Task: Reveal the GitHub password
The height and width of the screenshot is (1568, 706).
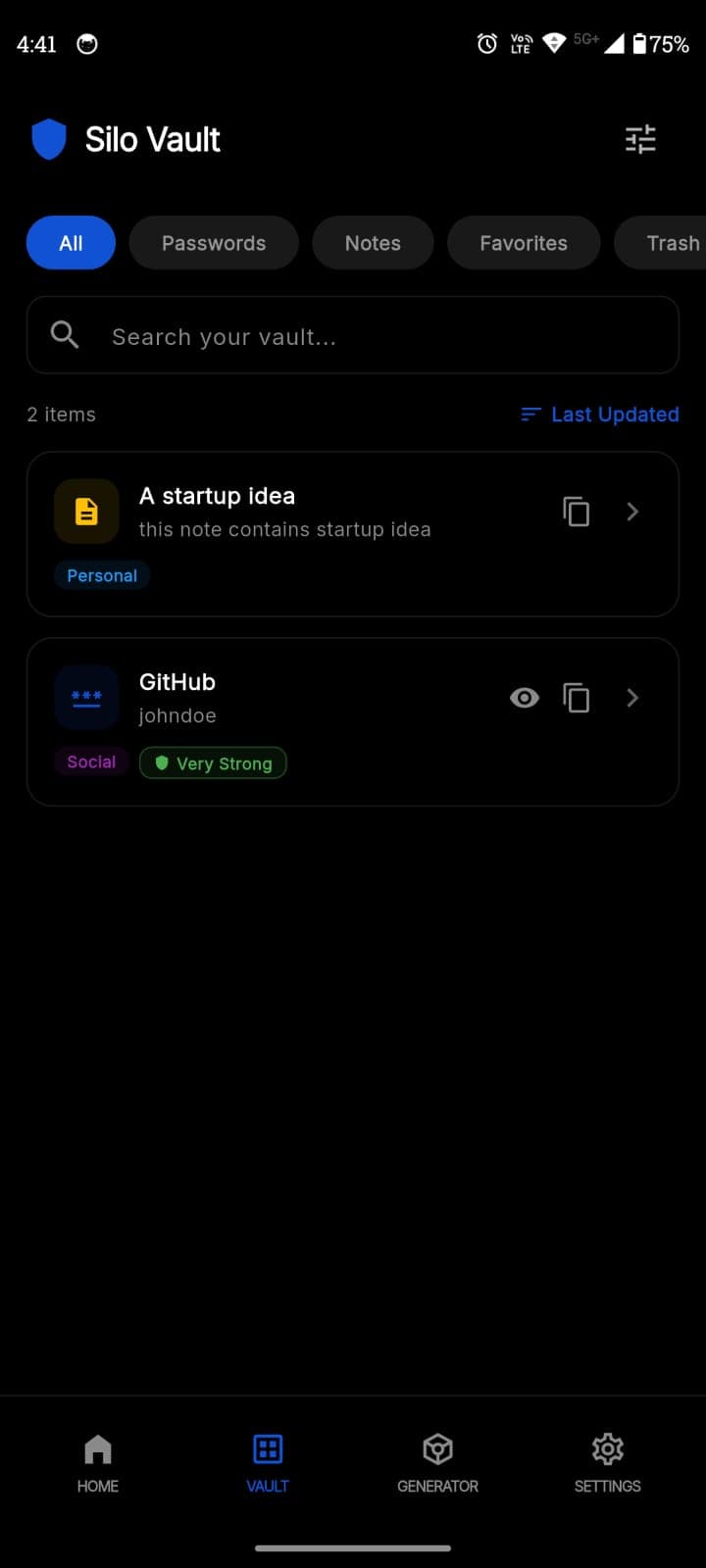Action: coord(525,698)
